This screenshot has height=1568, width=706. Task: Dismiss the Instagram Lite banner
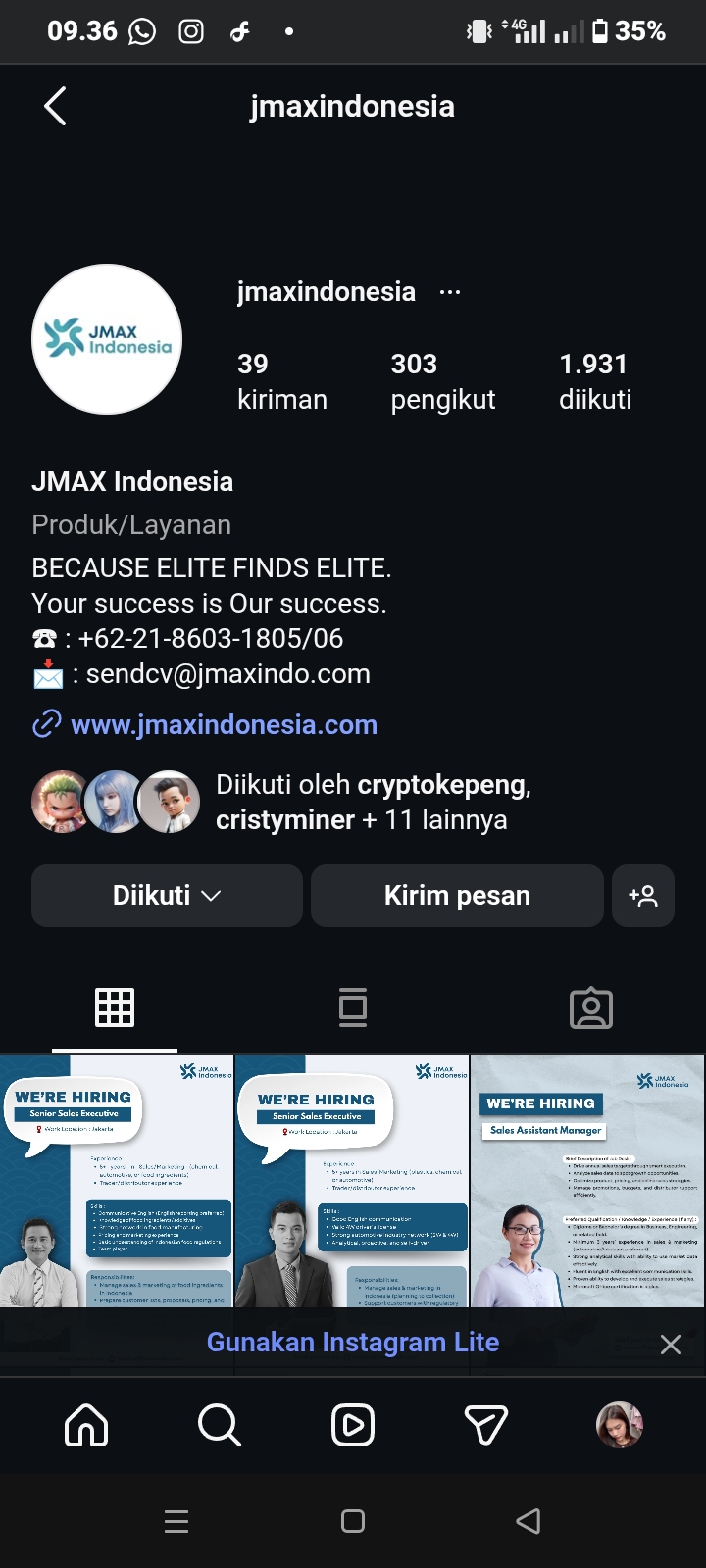click(671, 1345)
